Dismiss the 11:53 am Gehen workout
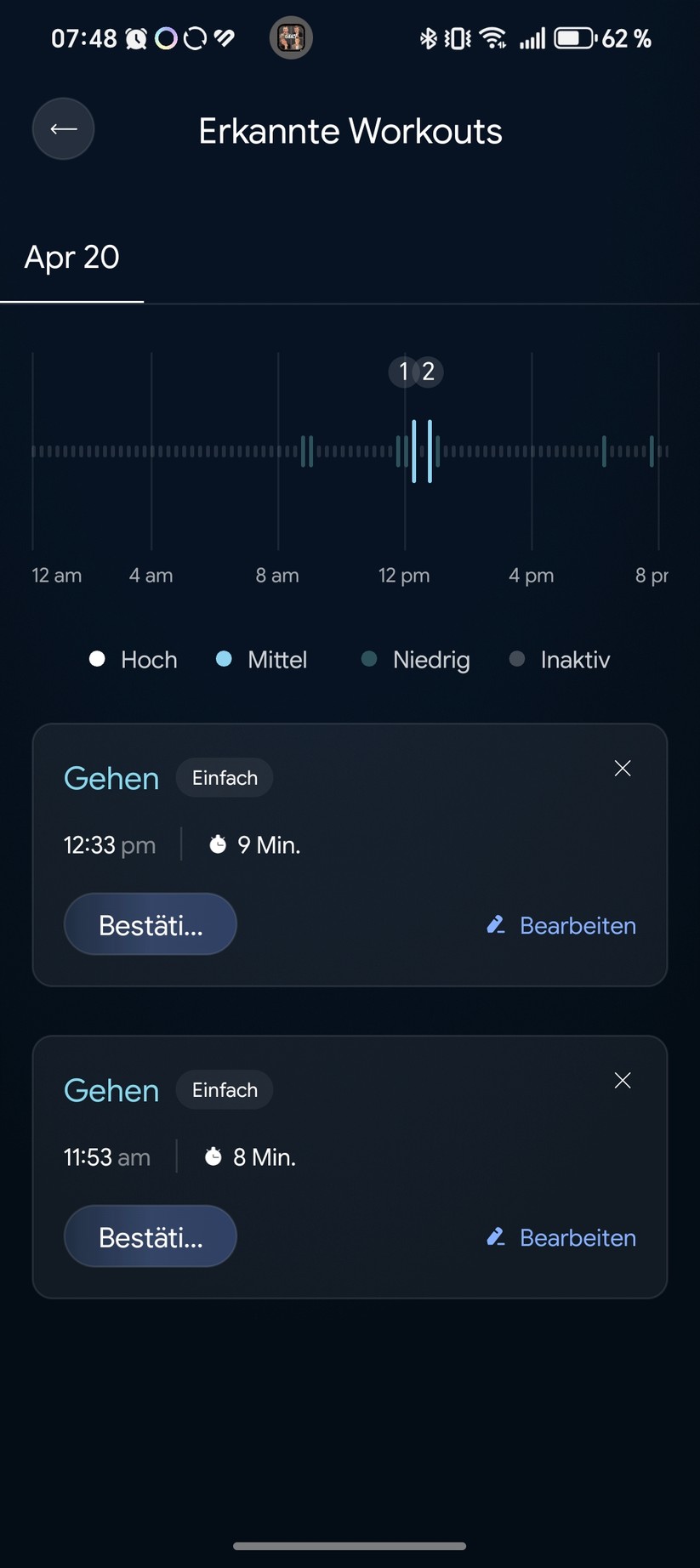This screenshot has height=1568, width=700. tap(622, 1080)
